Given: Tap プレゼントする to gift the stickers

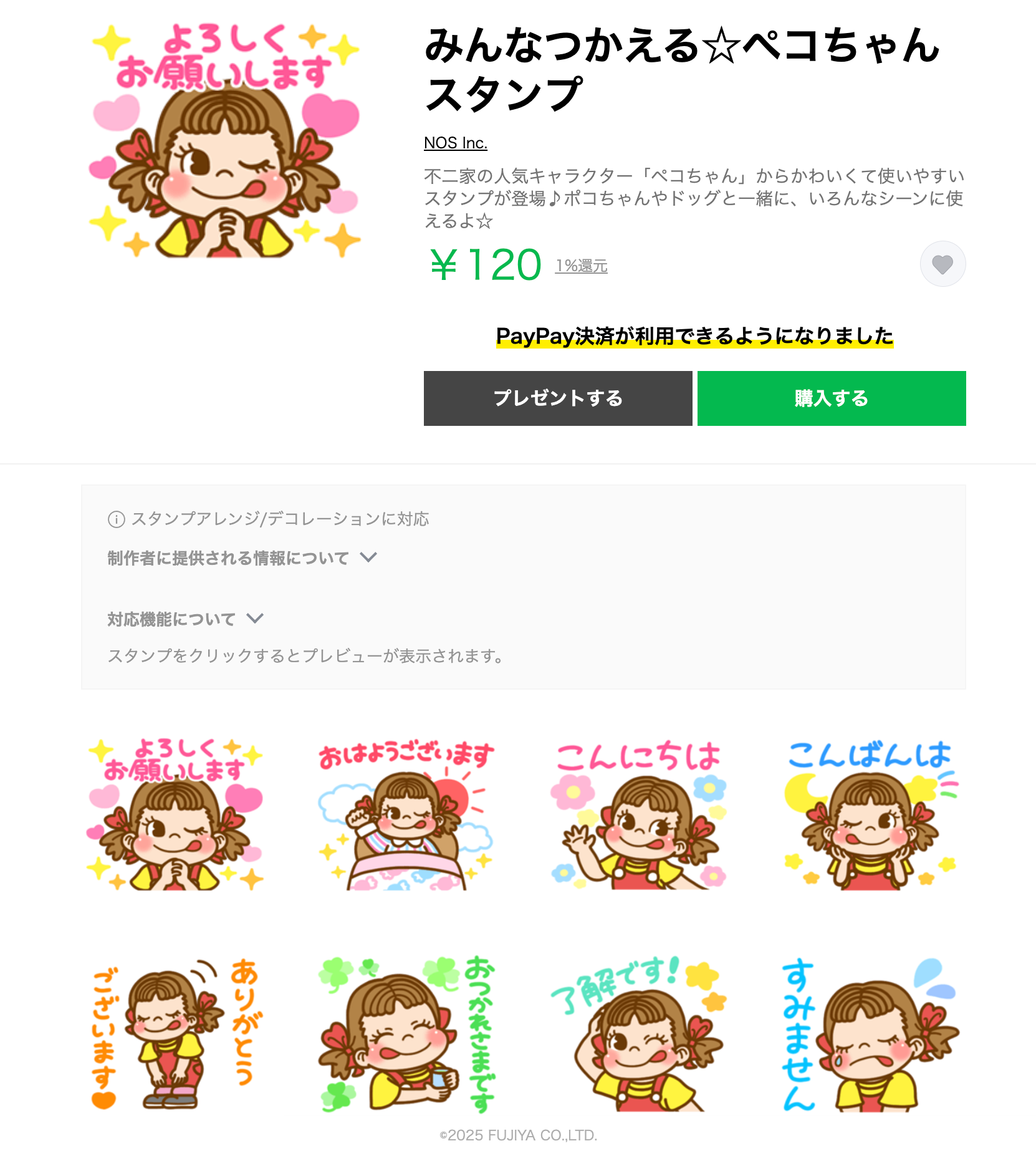Looking at the screenshot, I should click(x=558, y=398).
